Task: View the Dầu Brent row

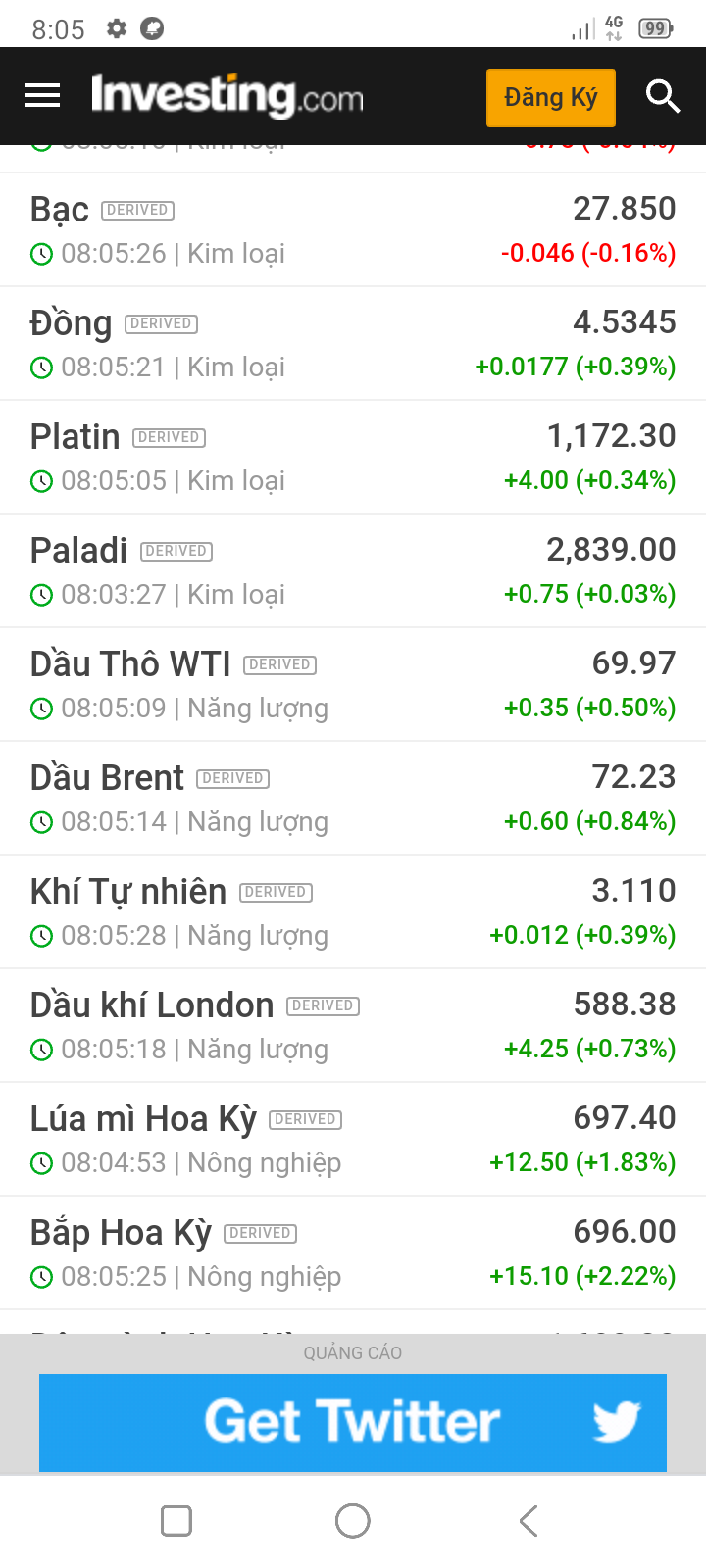Action: tap(353, 799)
